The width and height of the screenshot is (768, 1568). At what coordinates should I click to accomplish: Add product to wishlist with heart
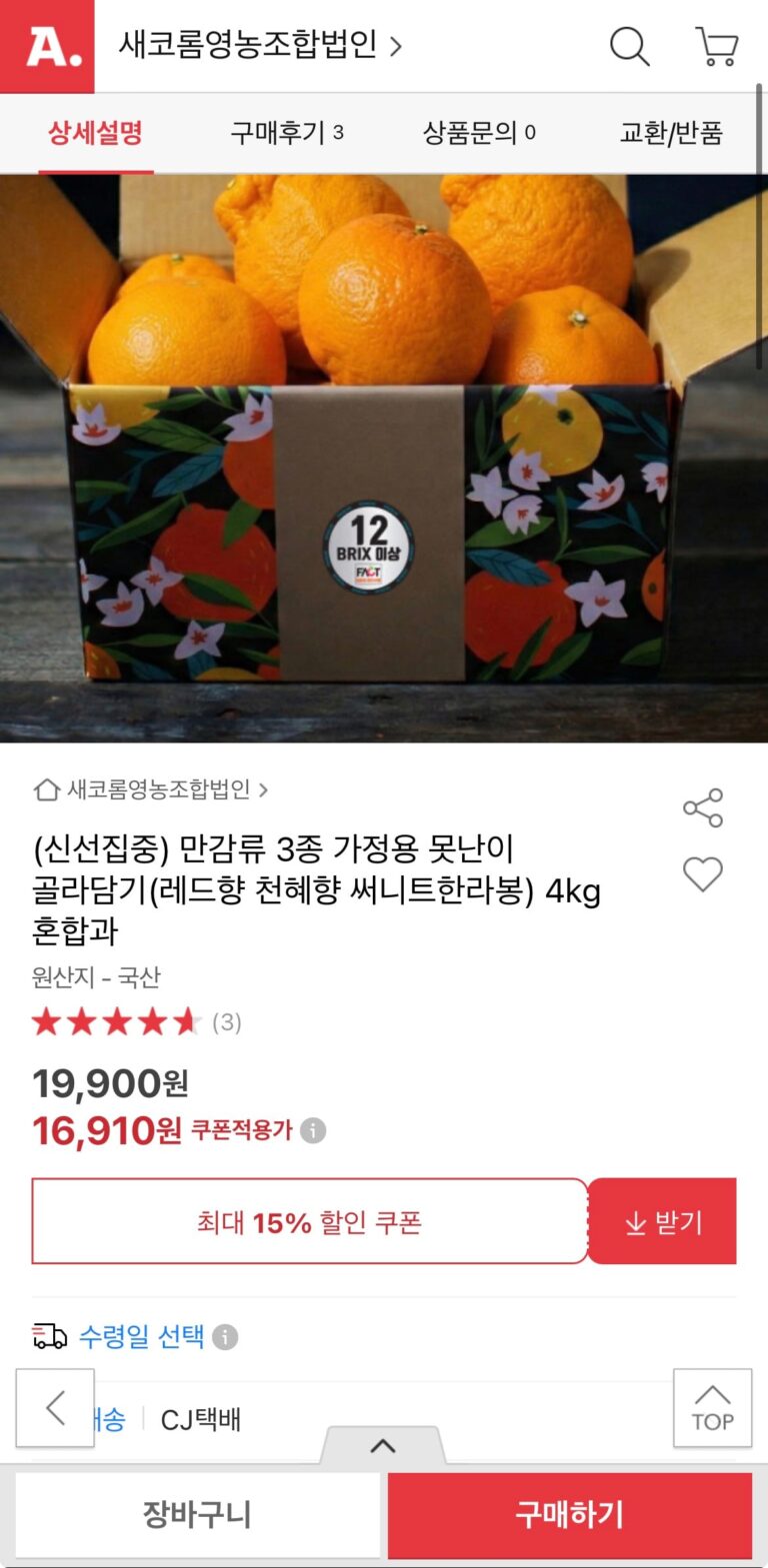click(703, 874)
